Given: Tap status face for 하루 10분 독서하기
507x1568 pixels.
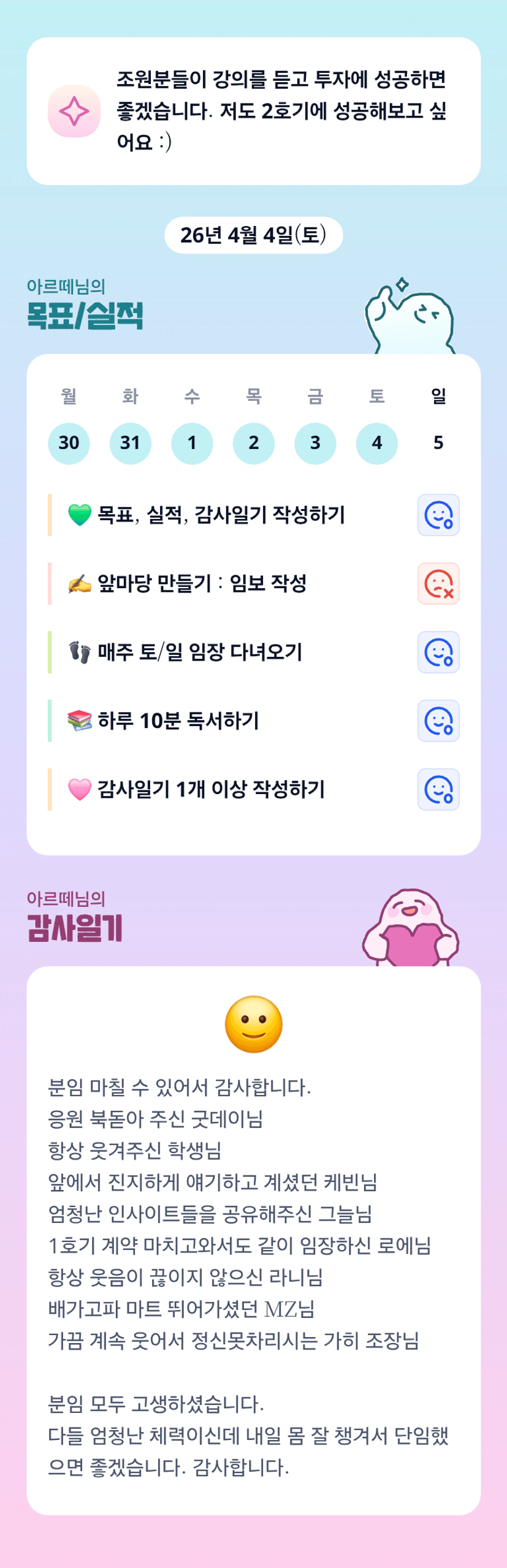Looking at the screenshot, I should [x=438, y=721].
